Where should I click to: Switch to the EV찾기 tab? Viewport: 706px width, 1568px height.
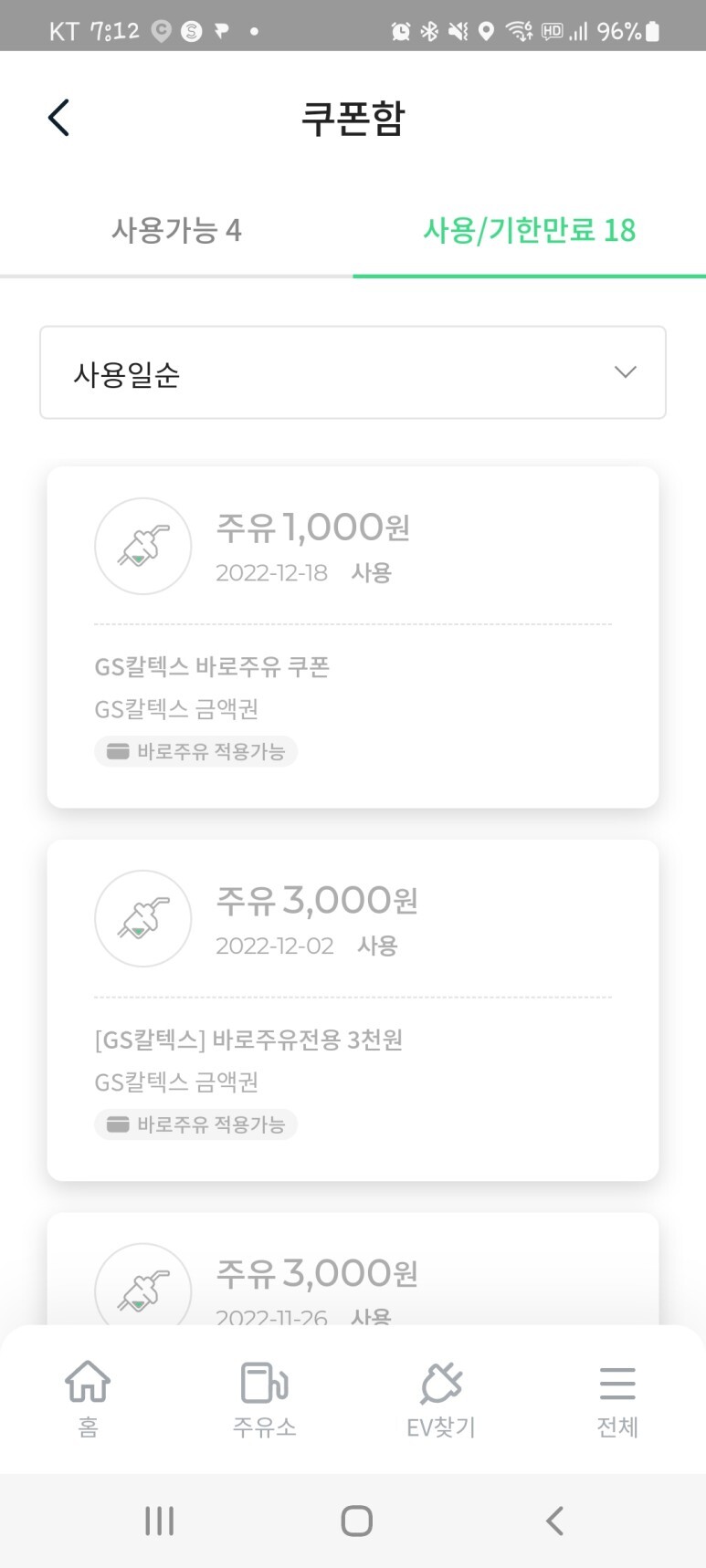click(x=441, y=1399)
